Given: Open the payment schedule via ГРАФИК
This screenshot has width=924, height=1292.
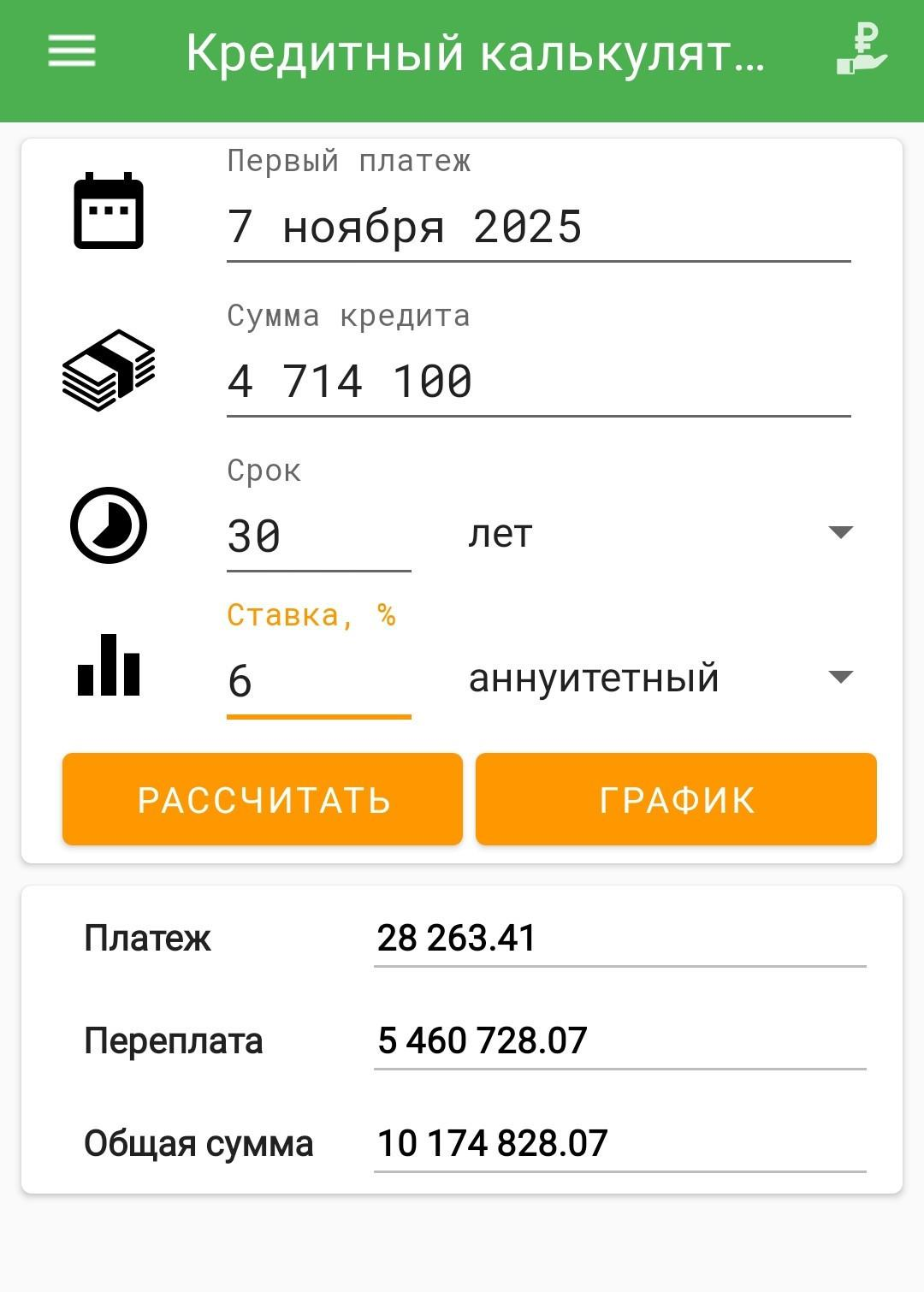Looking at the screenshot, I should coord(676,799).
